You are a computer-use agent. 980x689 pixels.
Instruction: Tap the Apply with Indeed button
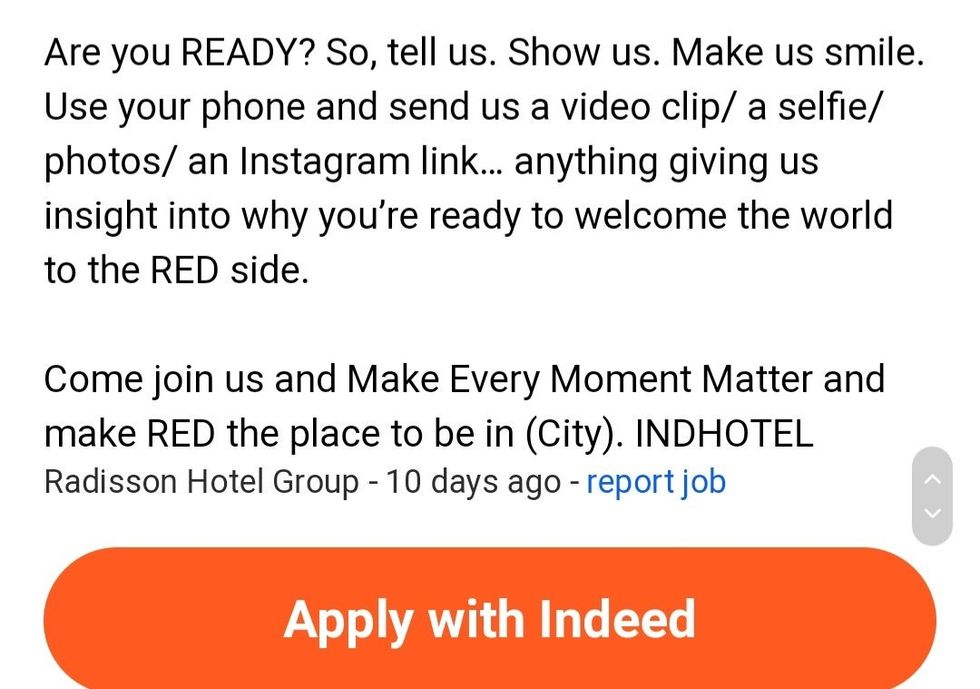click(x=489, y=618)
